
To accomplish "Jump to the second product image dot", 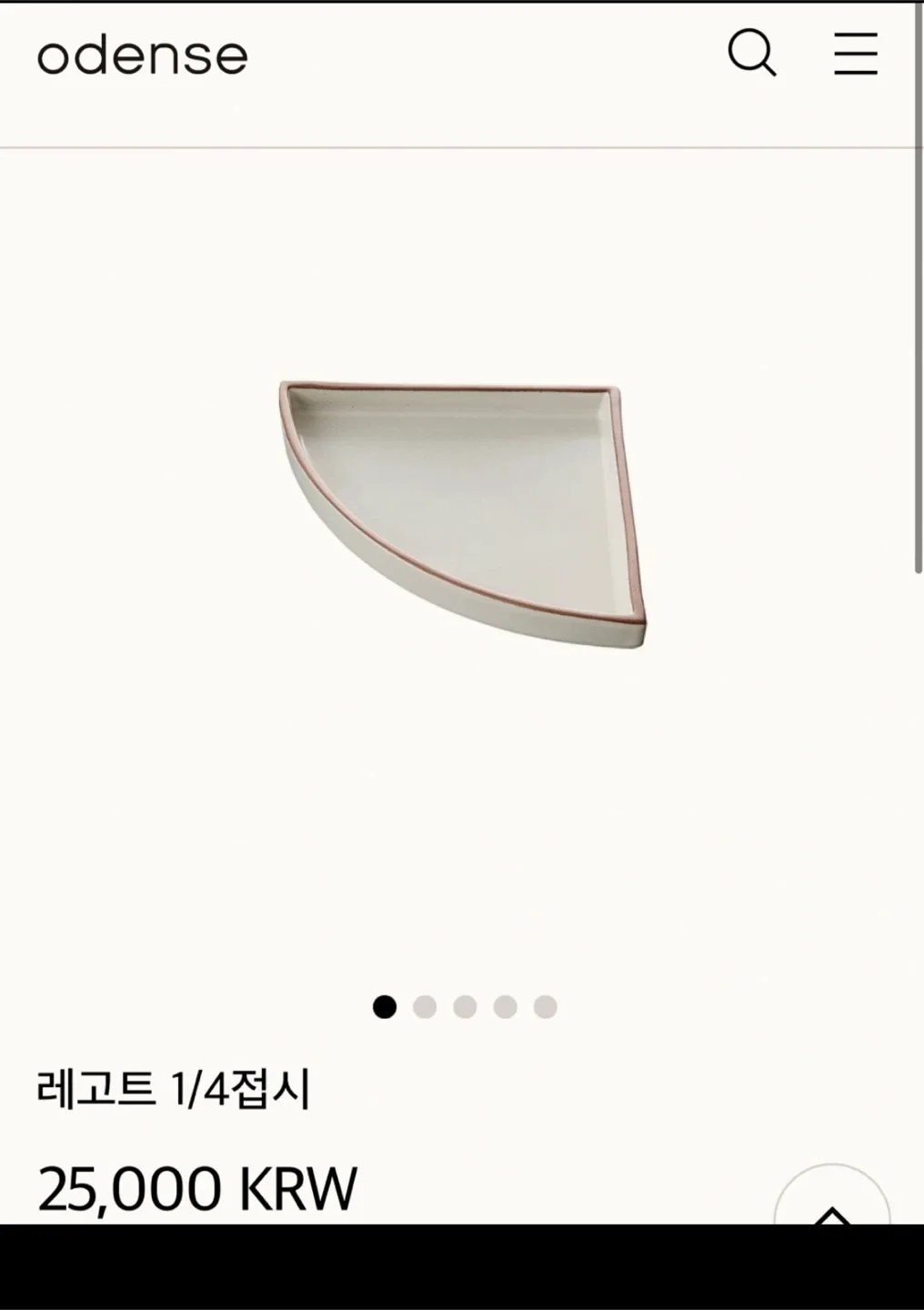I will click(425, 1007).
